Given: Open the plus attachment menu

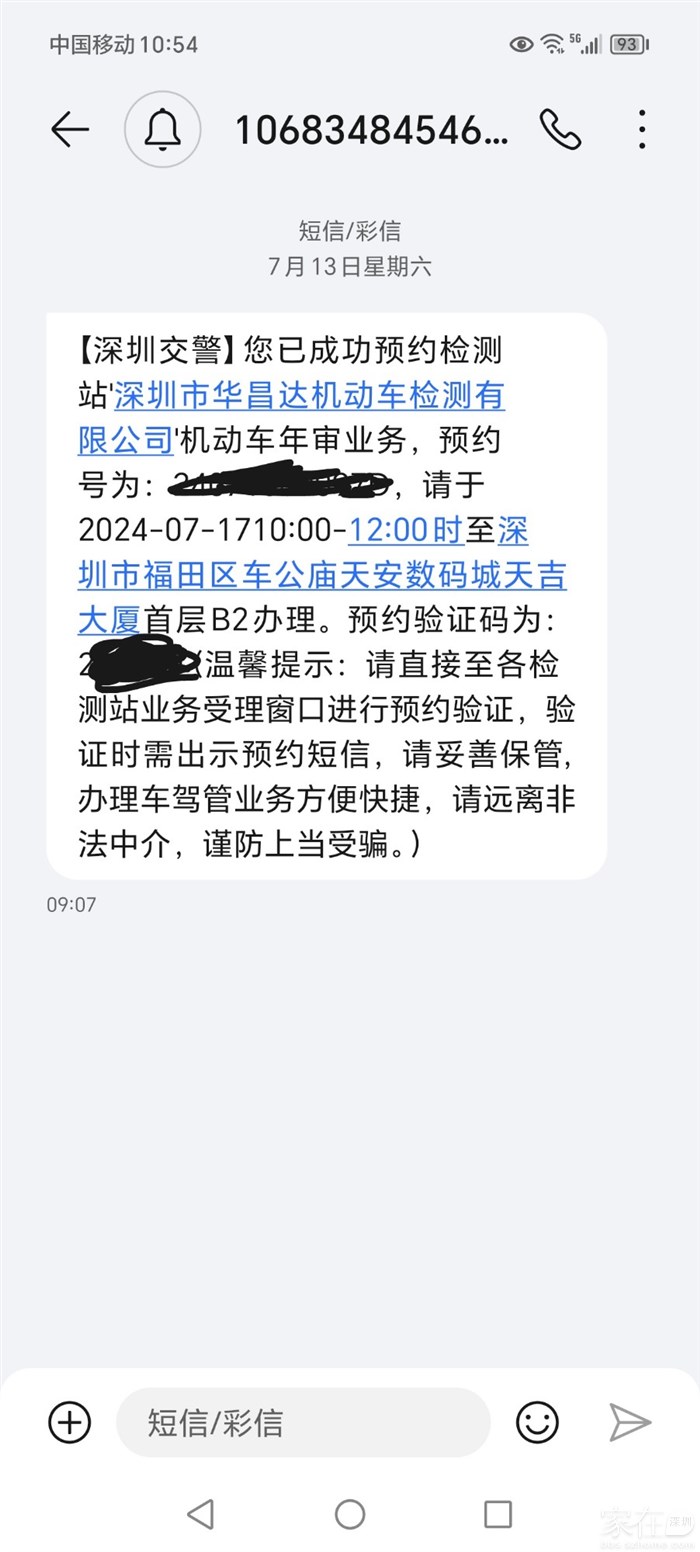Looking at the screenshot, I should click(x=70, y=1422).
